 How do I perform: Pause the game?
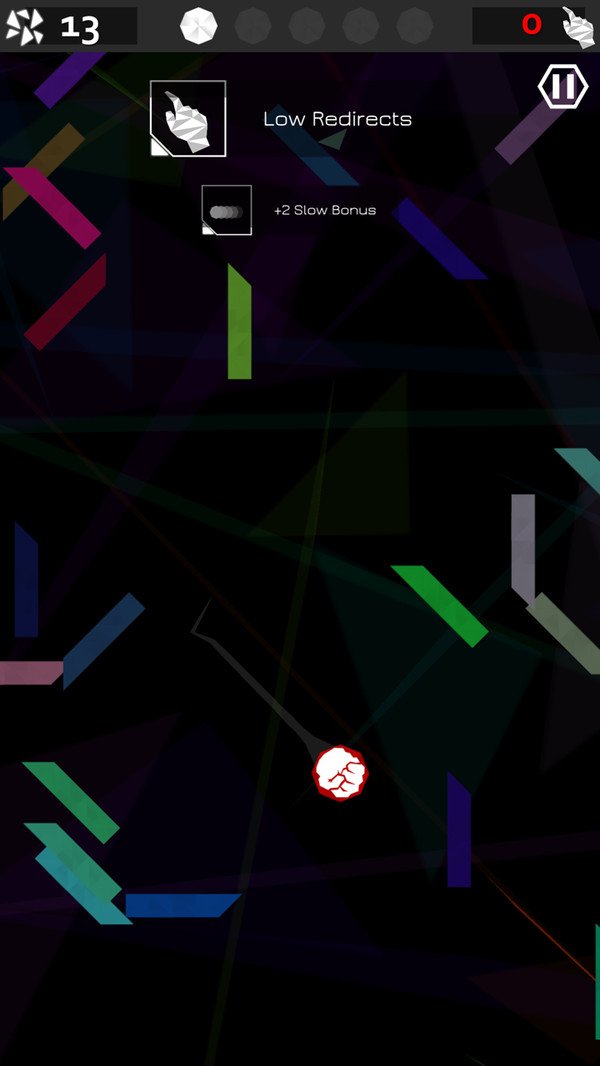click(x=562, y=87)
